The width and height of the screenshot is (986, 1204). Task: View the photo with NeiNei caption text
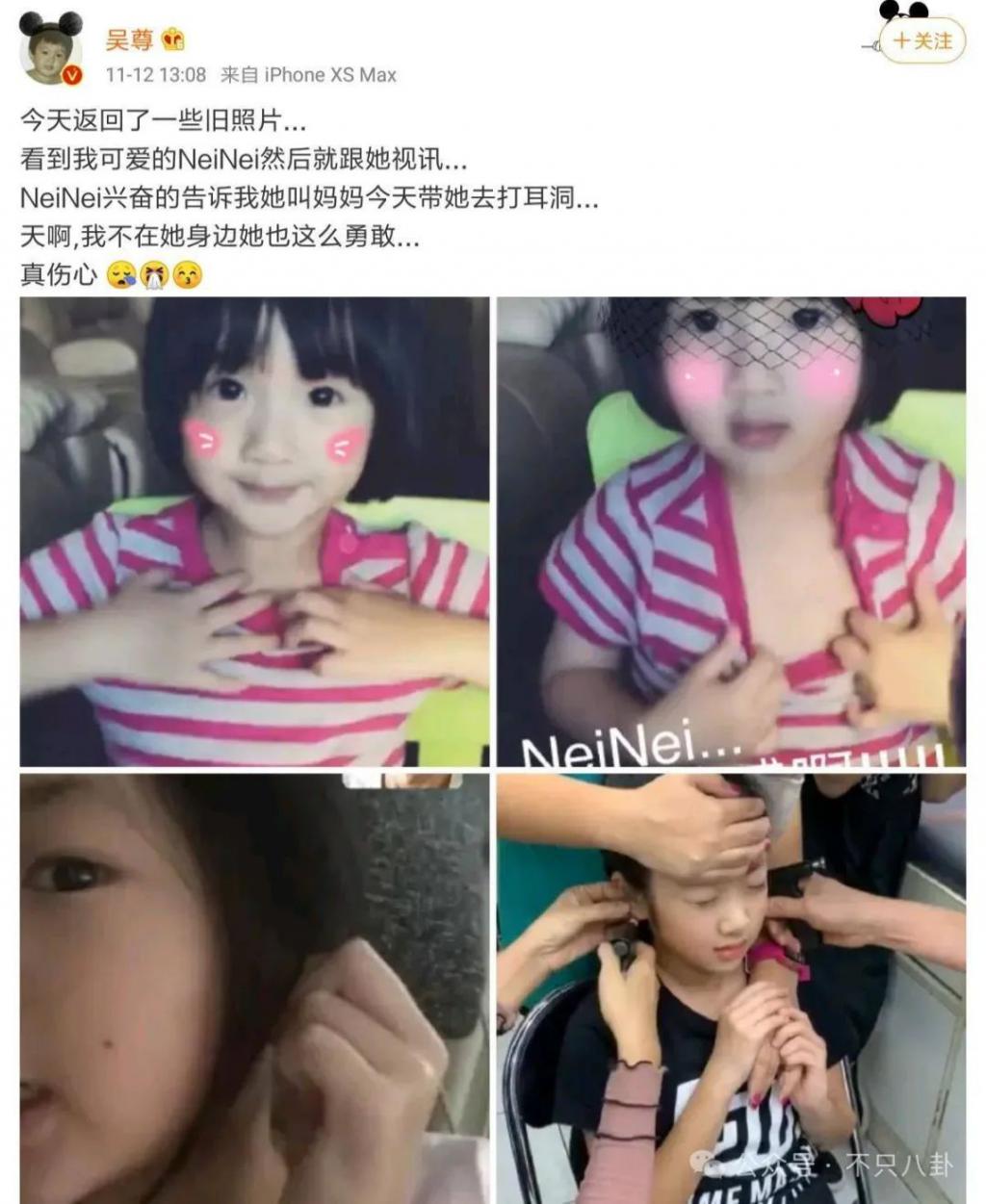(731, 531)
